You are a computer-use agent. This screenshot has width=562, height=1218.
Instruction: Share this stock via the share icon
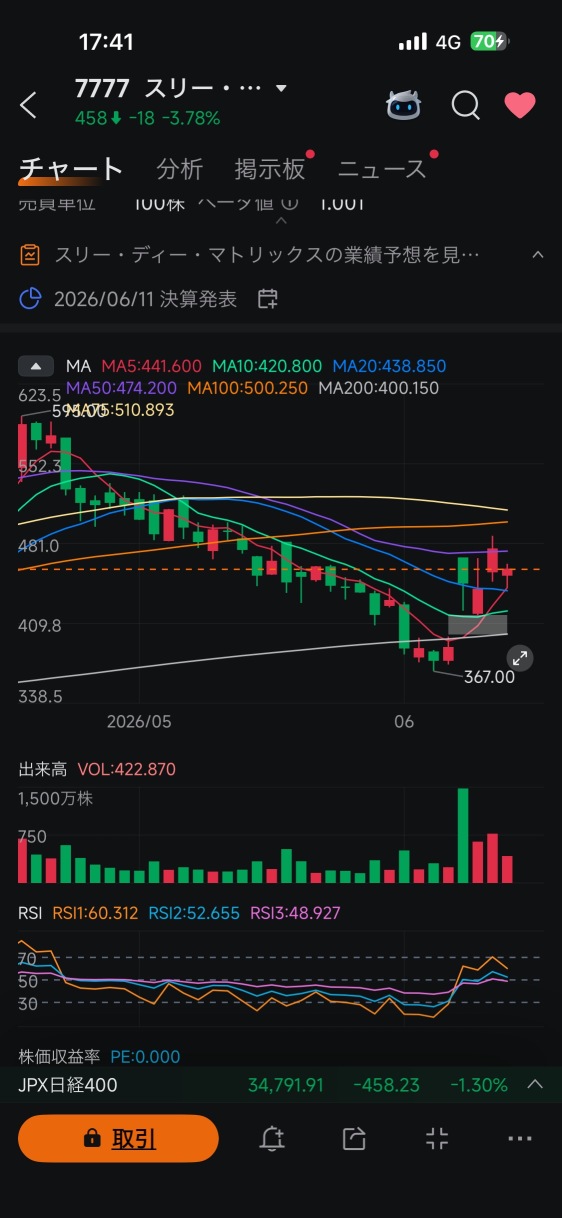(354, 1138)
